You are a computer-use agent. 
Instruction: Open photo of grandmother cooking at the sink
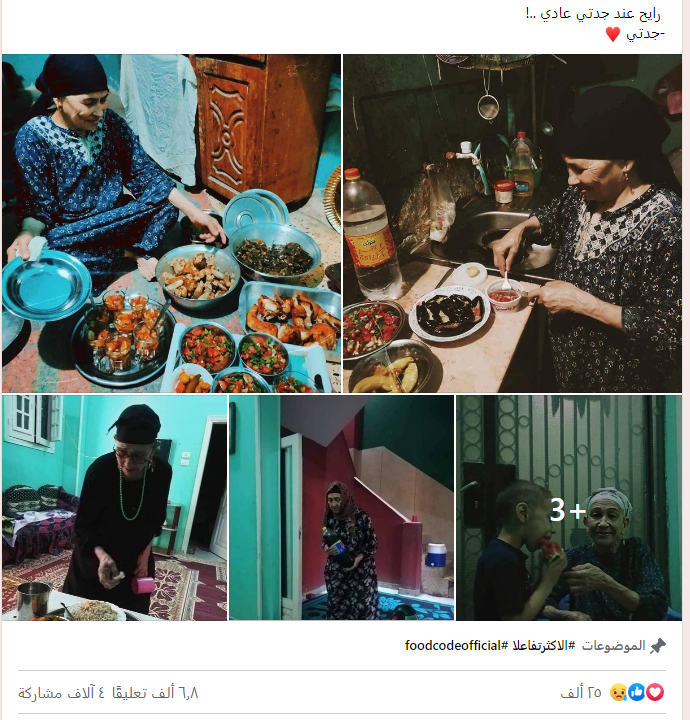click(x=512, y=223)
